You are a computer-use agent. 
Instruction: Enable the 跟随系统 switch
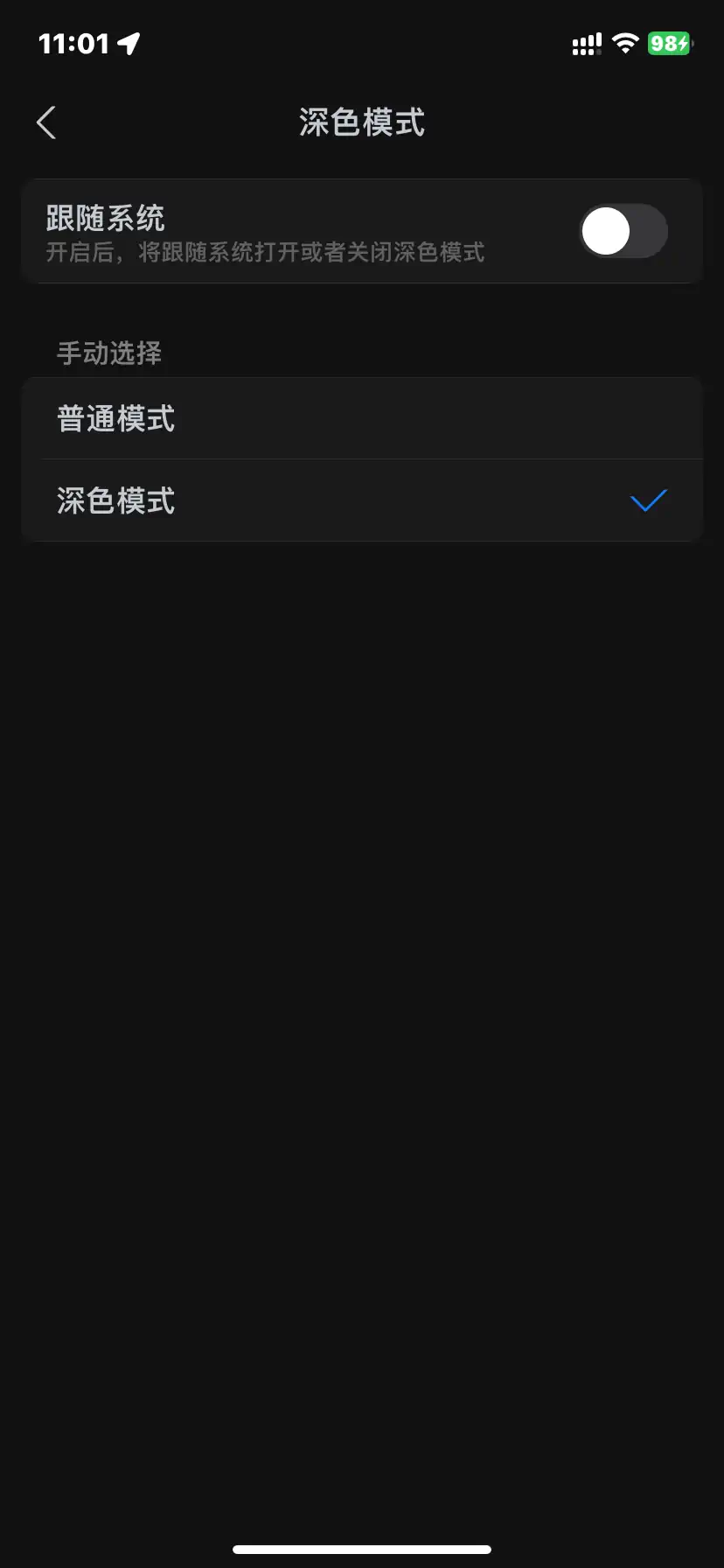point(623,232)
